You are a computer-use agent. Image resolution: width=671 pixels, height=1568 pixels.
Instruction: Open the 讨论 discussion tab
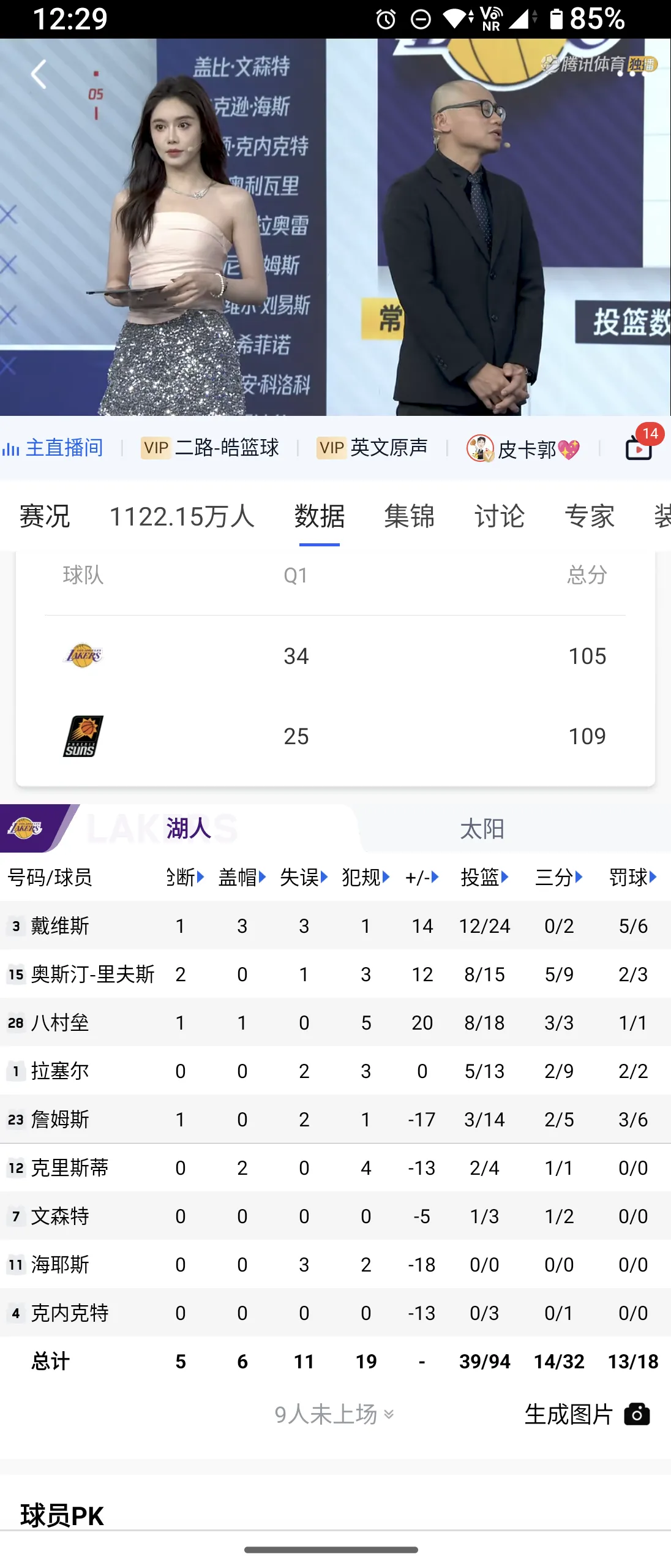click(x=499, y=516)
